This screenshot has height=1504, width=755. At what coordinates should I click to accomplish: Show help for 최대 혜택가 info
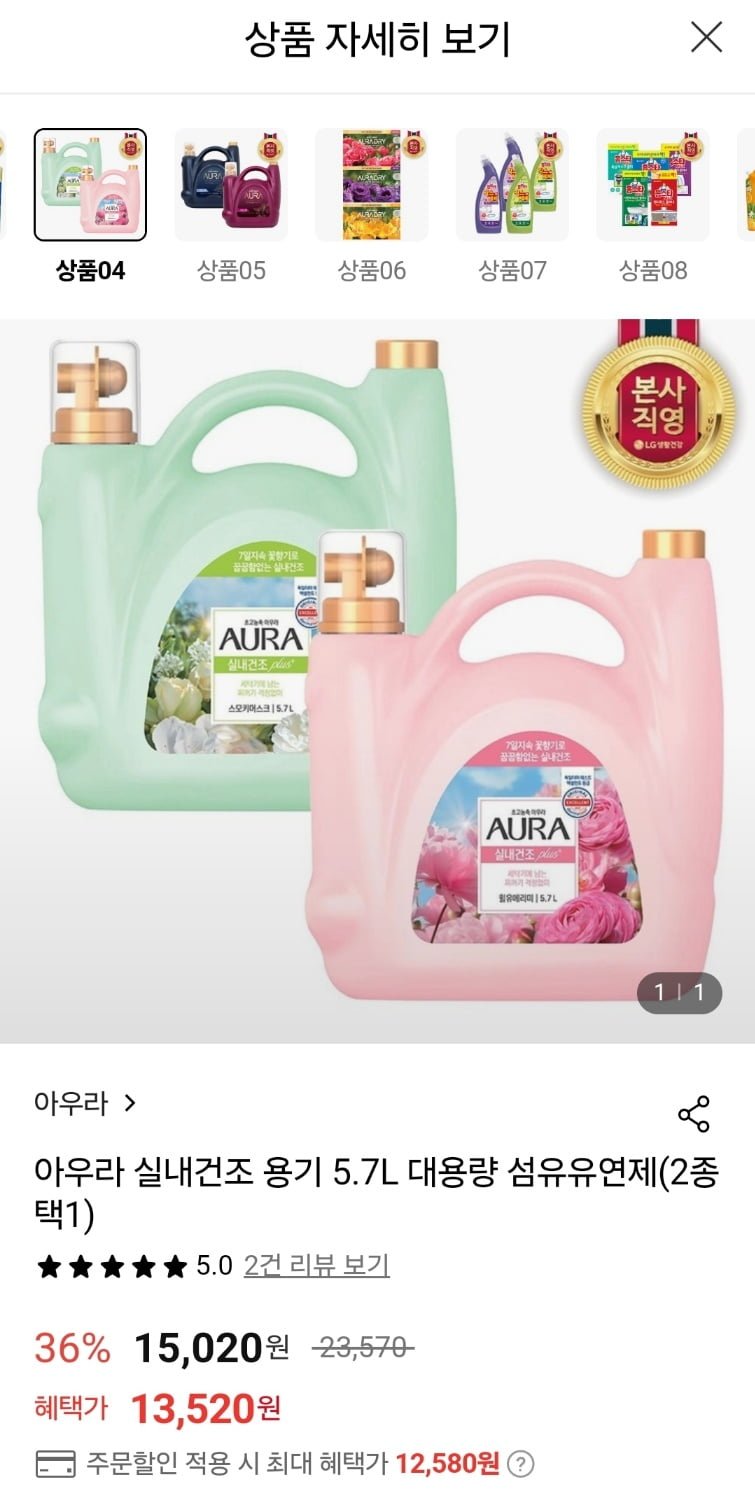click(520, 1465)
